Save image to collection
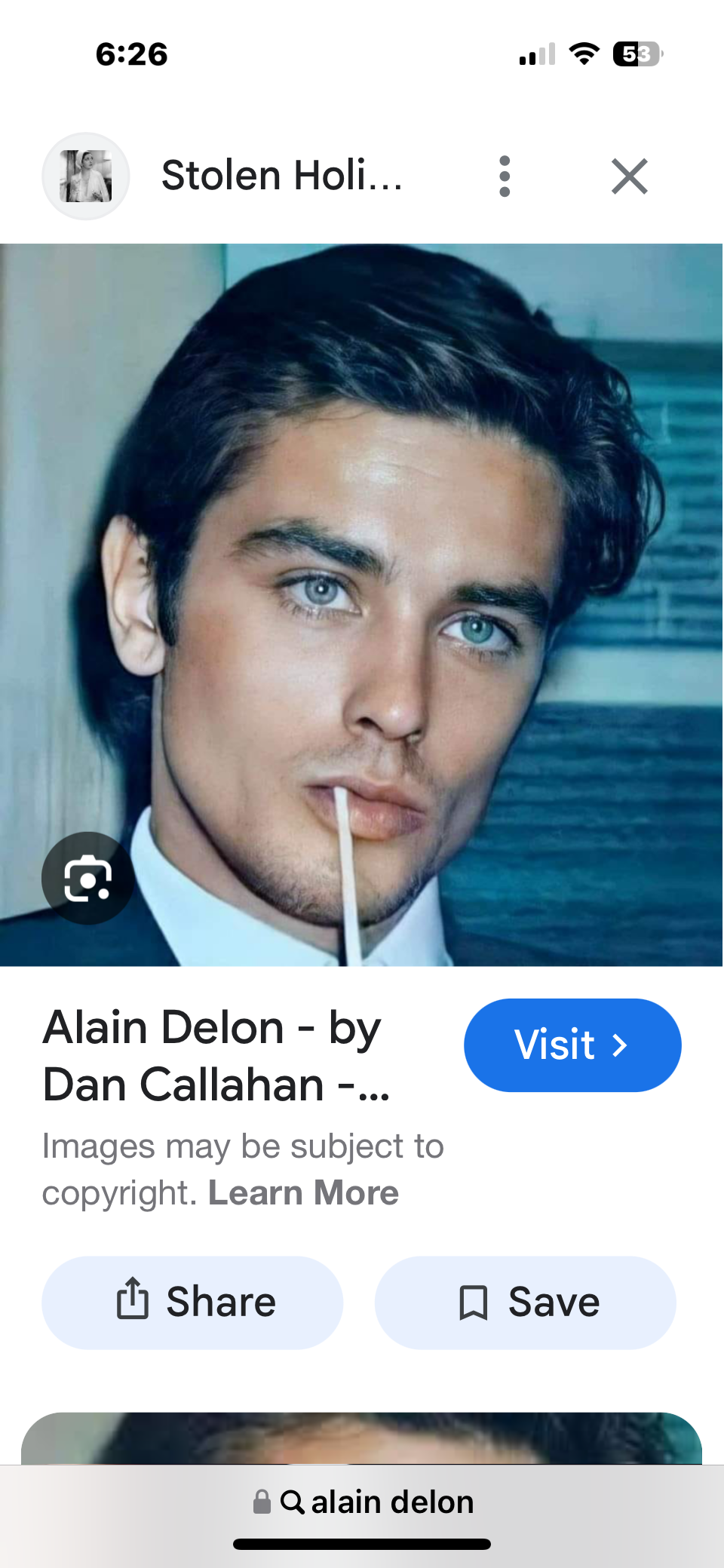 coord(525,1303)
